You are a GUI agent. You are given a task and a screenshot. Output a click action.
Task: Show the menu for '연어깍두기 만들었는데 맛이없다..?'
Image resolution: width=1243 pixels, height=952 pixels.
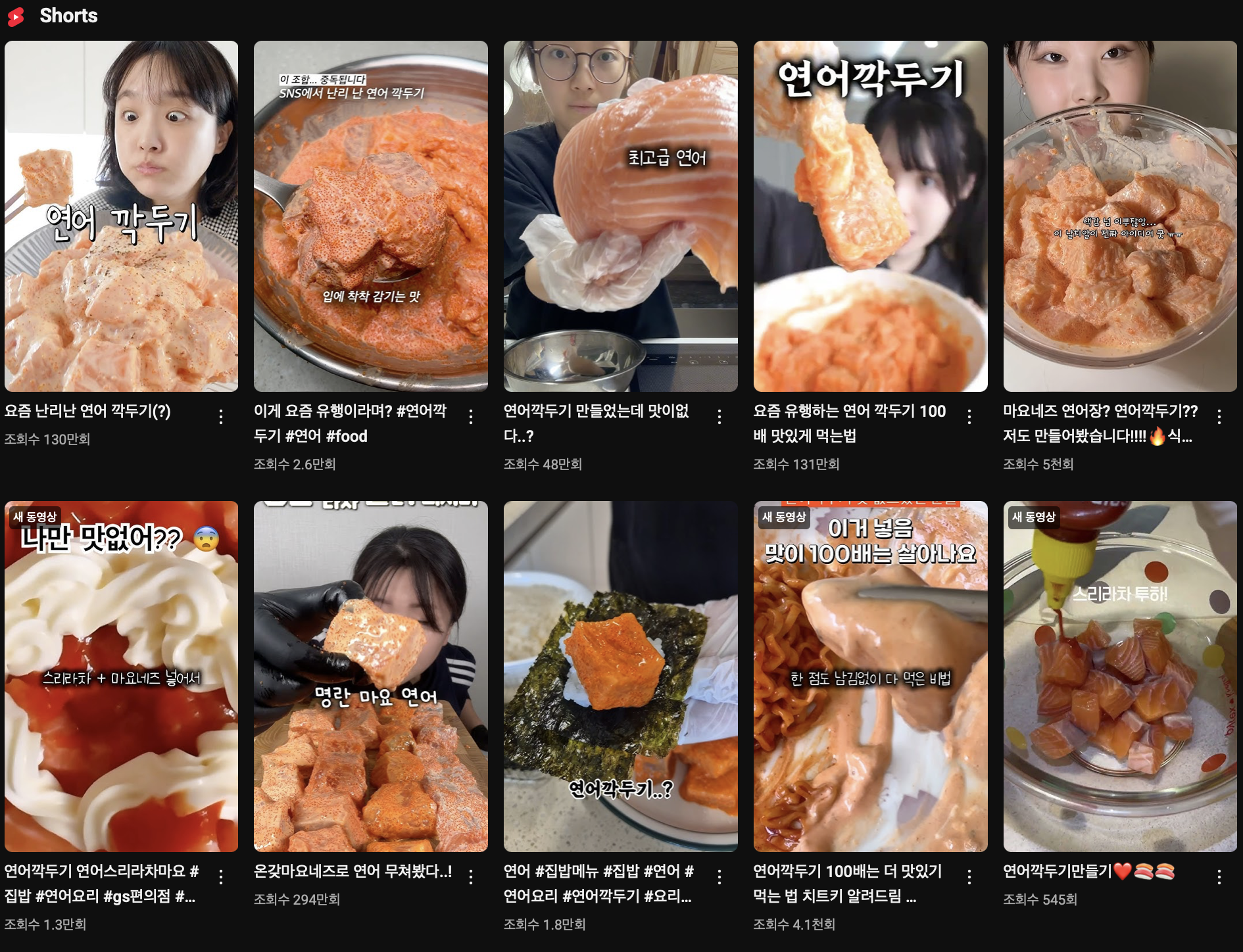click(719, 416)
